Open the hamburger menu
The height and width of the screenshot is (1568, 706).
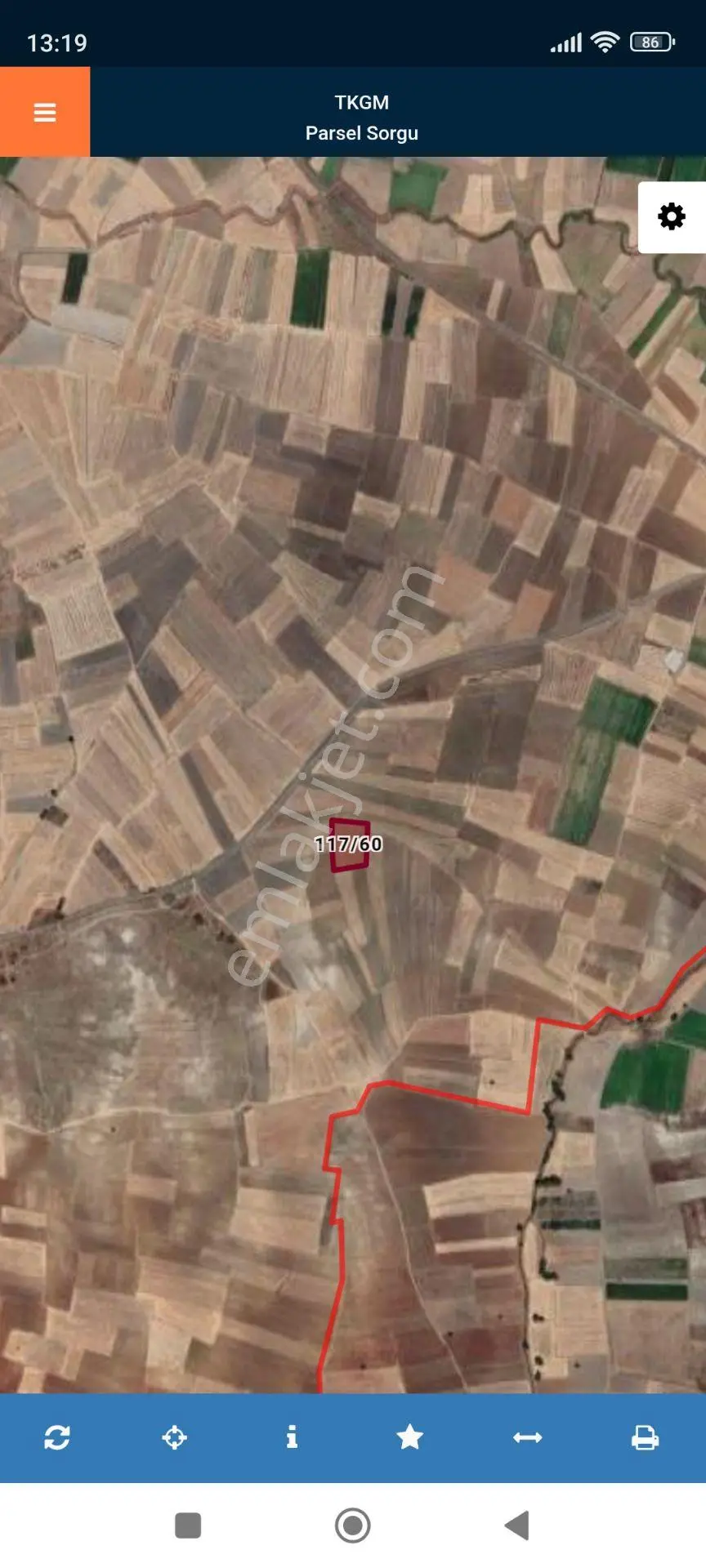click(45, 112)
